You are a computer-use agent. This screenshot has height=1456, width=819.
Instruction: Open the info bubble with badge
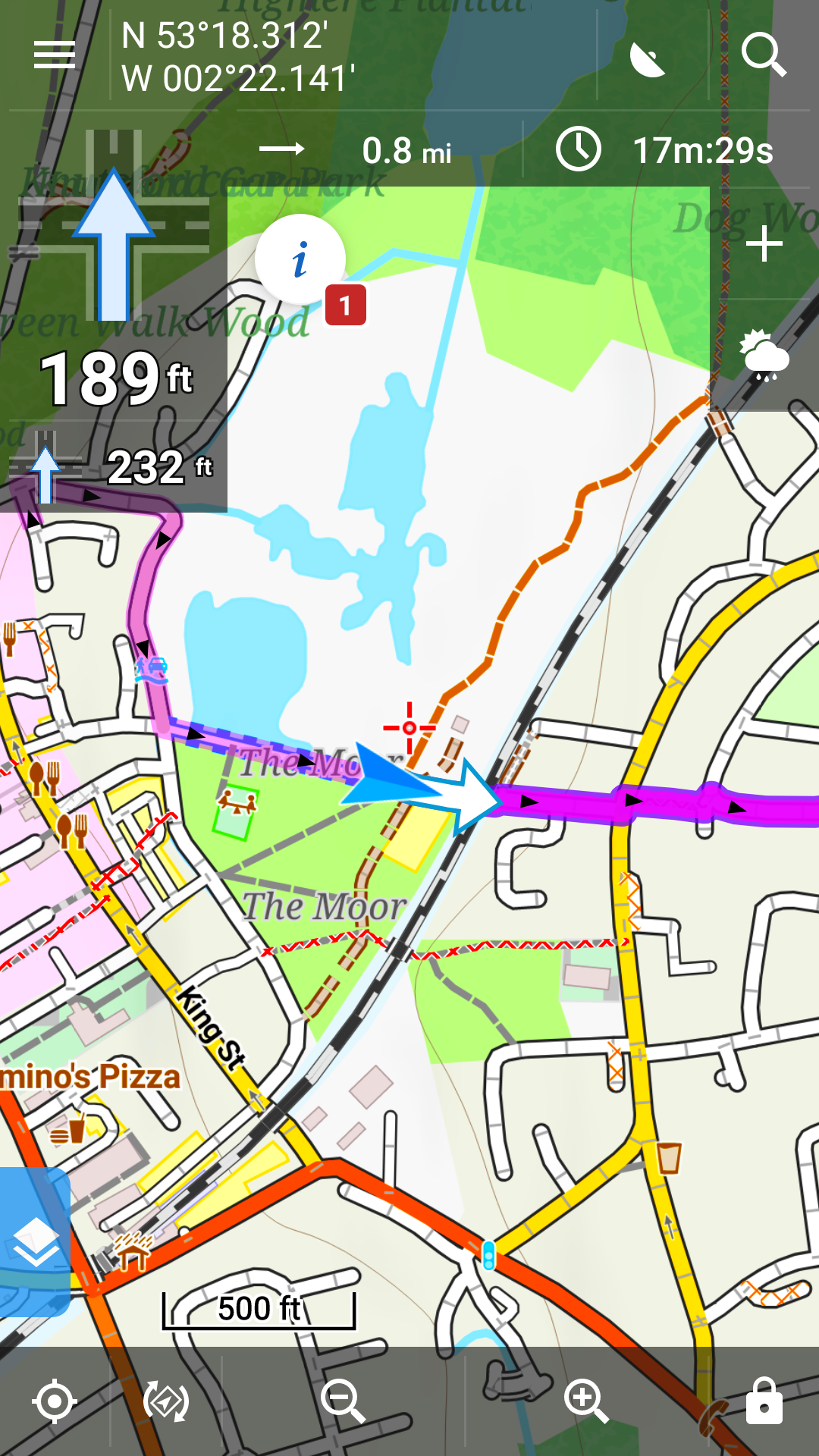[300, 260]
